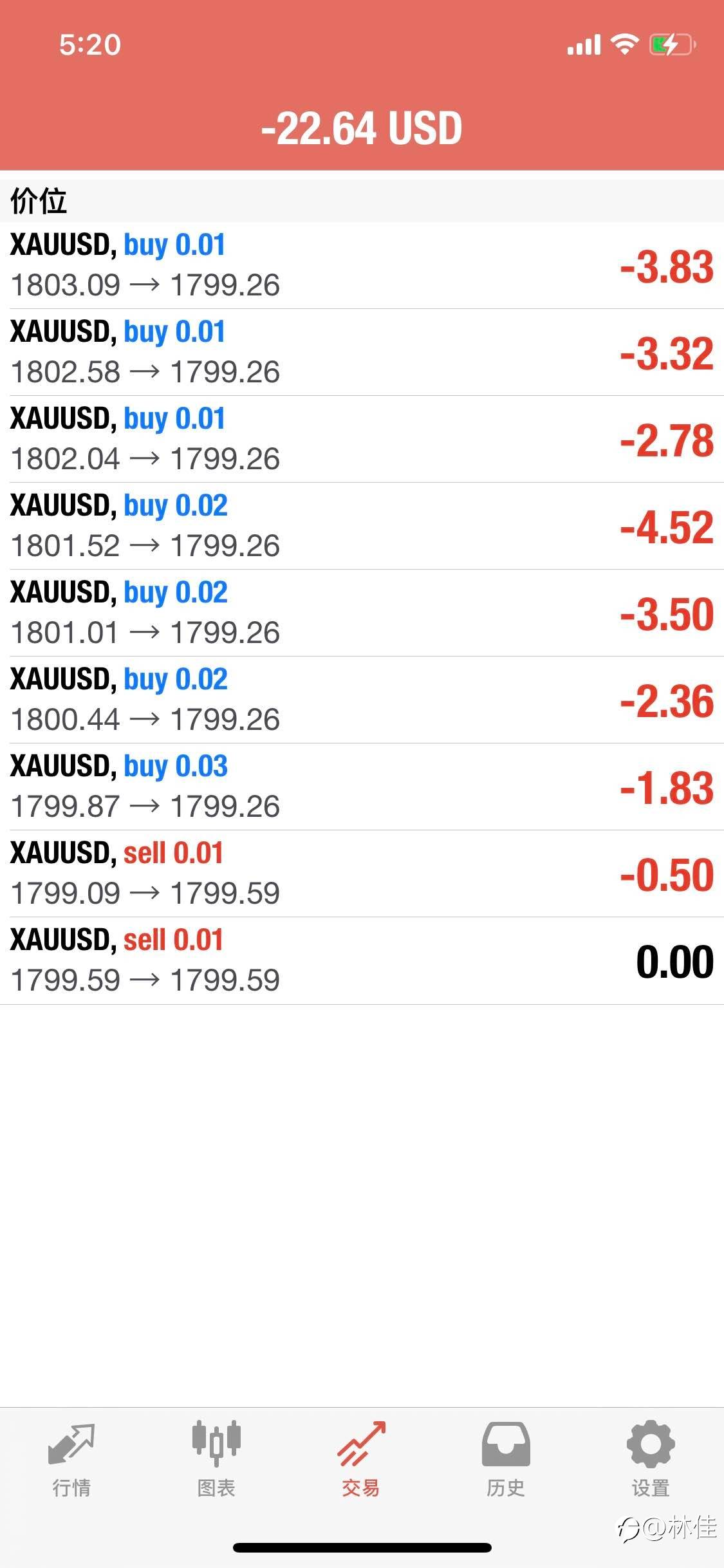Go to the 历史 tab
The image size is (724, 1568).
tap(506, 1459)
